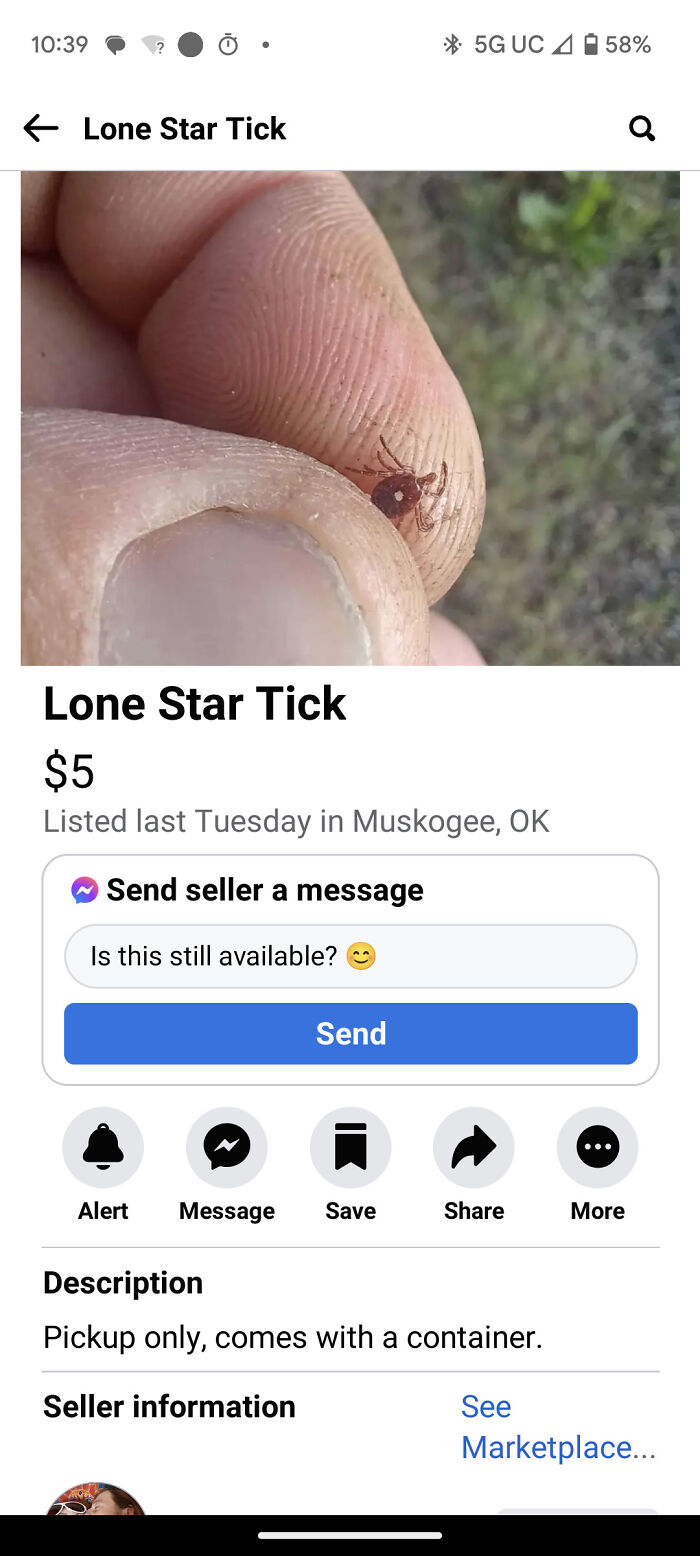
Task: Open the search magnifier icon
Action: (641, 128)
